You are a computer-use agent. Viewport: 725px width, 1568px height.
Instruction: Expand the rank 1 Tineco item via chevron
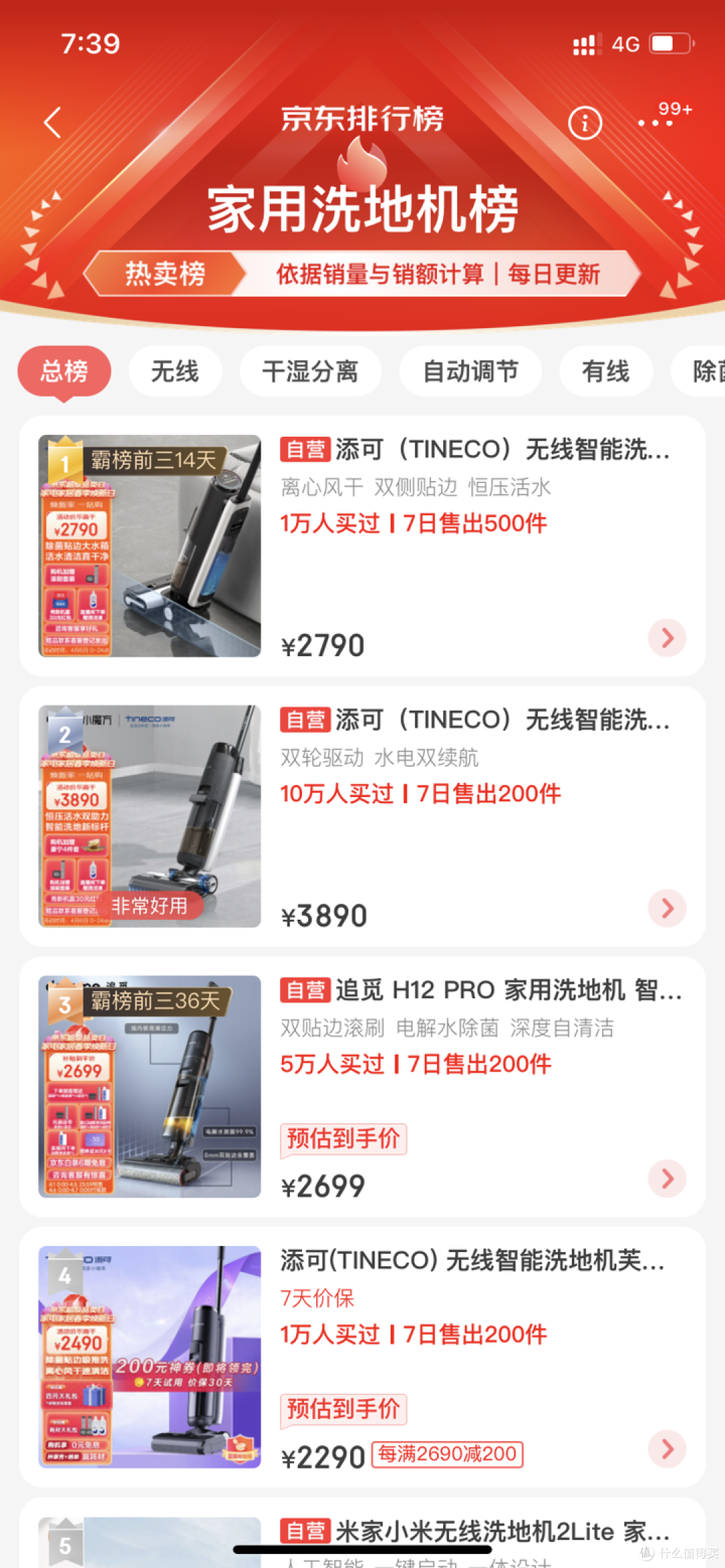667,638
